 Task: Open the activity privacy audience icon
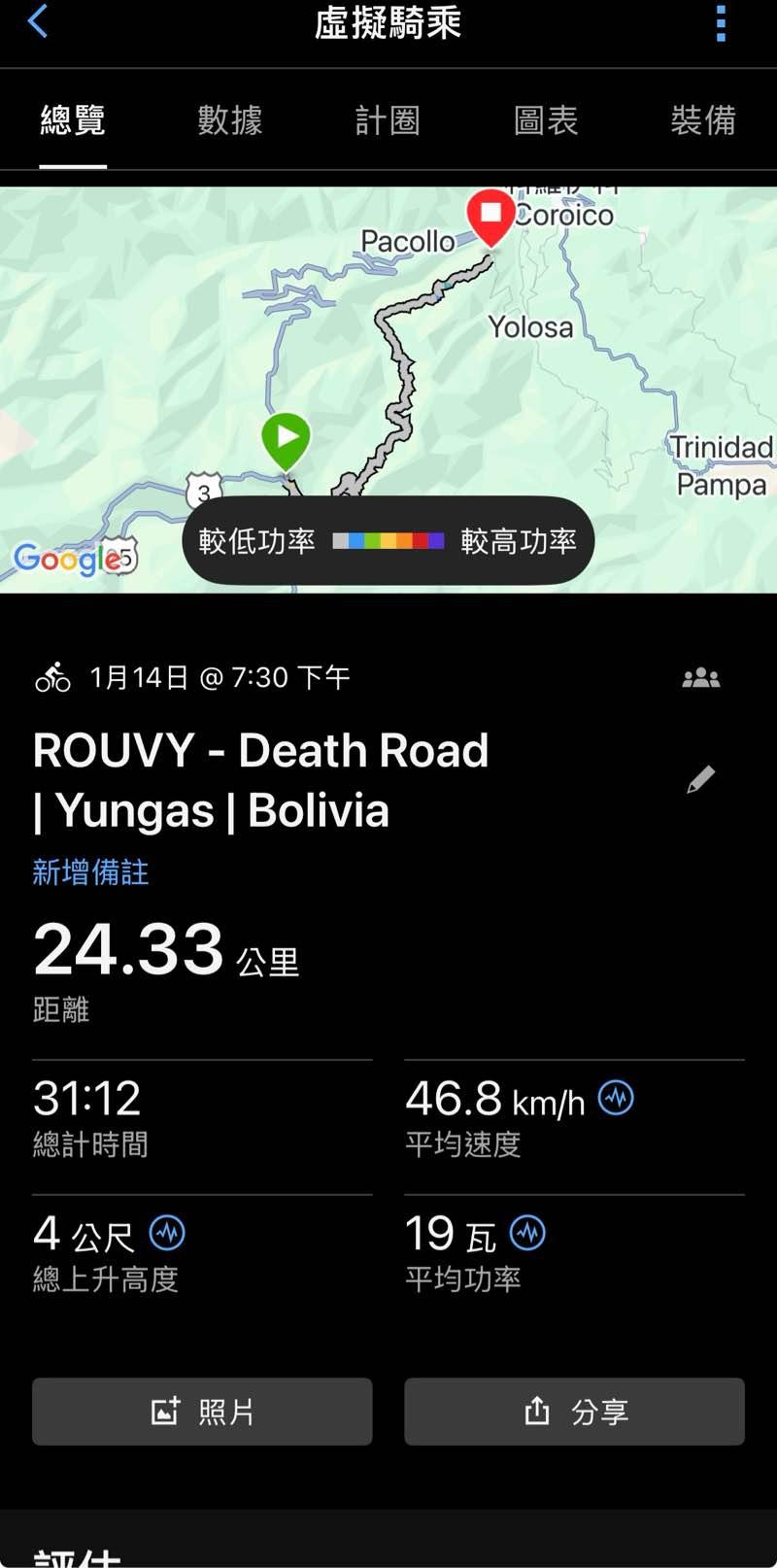(x=700, y=678)
